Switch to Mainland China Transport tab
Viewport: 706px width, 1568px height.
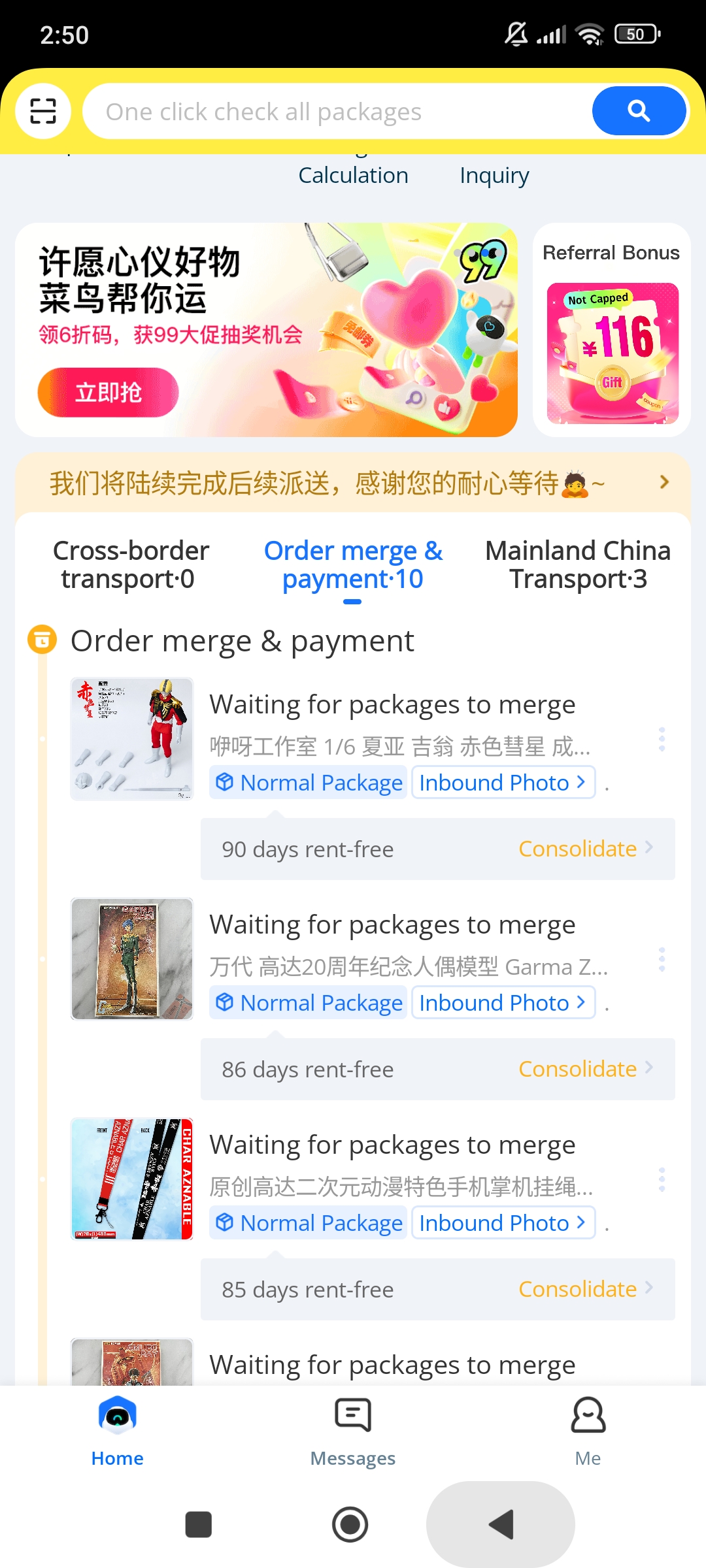coord(578,564)
